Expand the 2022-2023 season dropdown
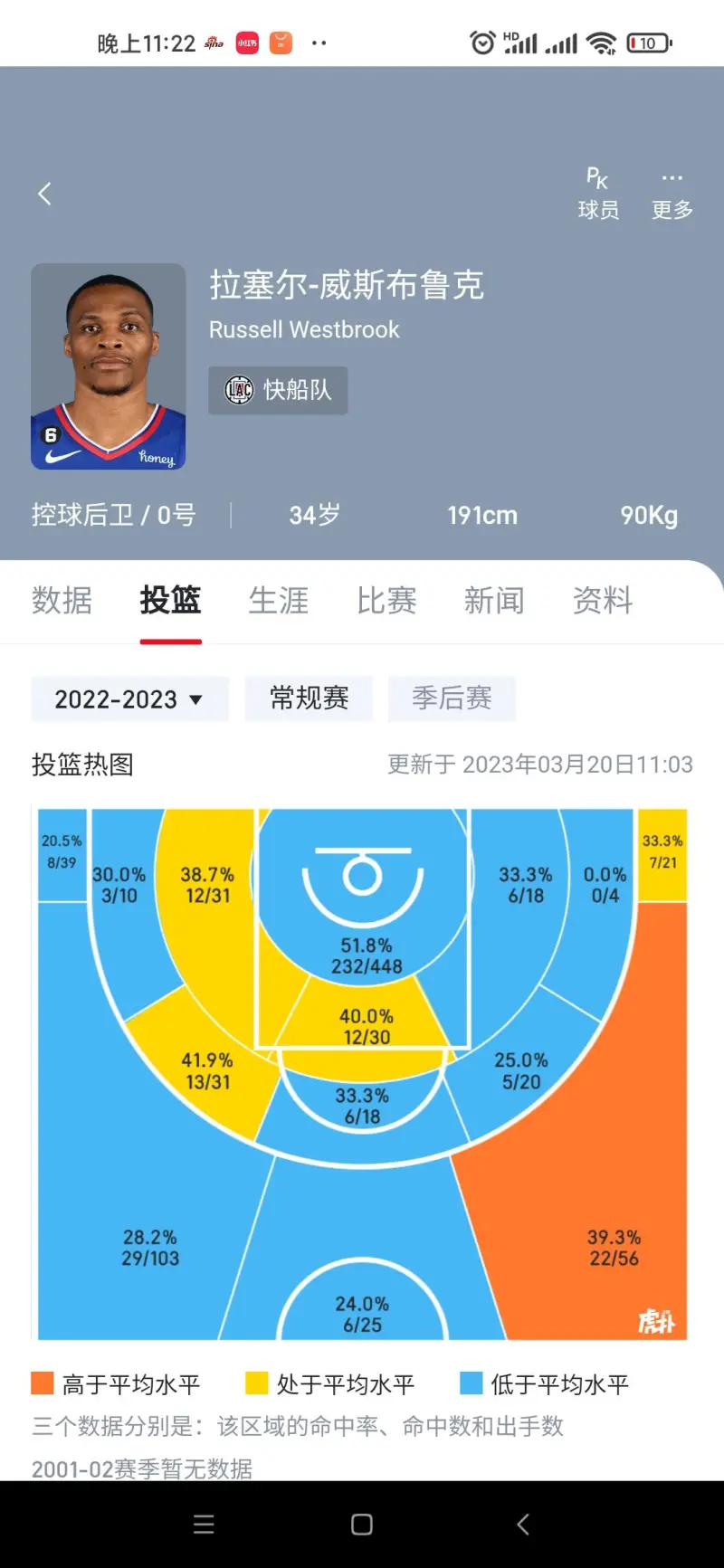The height and width of the screenshot is (1568, 724). [129, 698]
